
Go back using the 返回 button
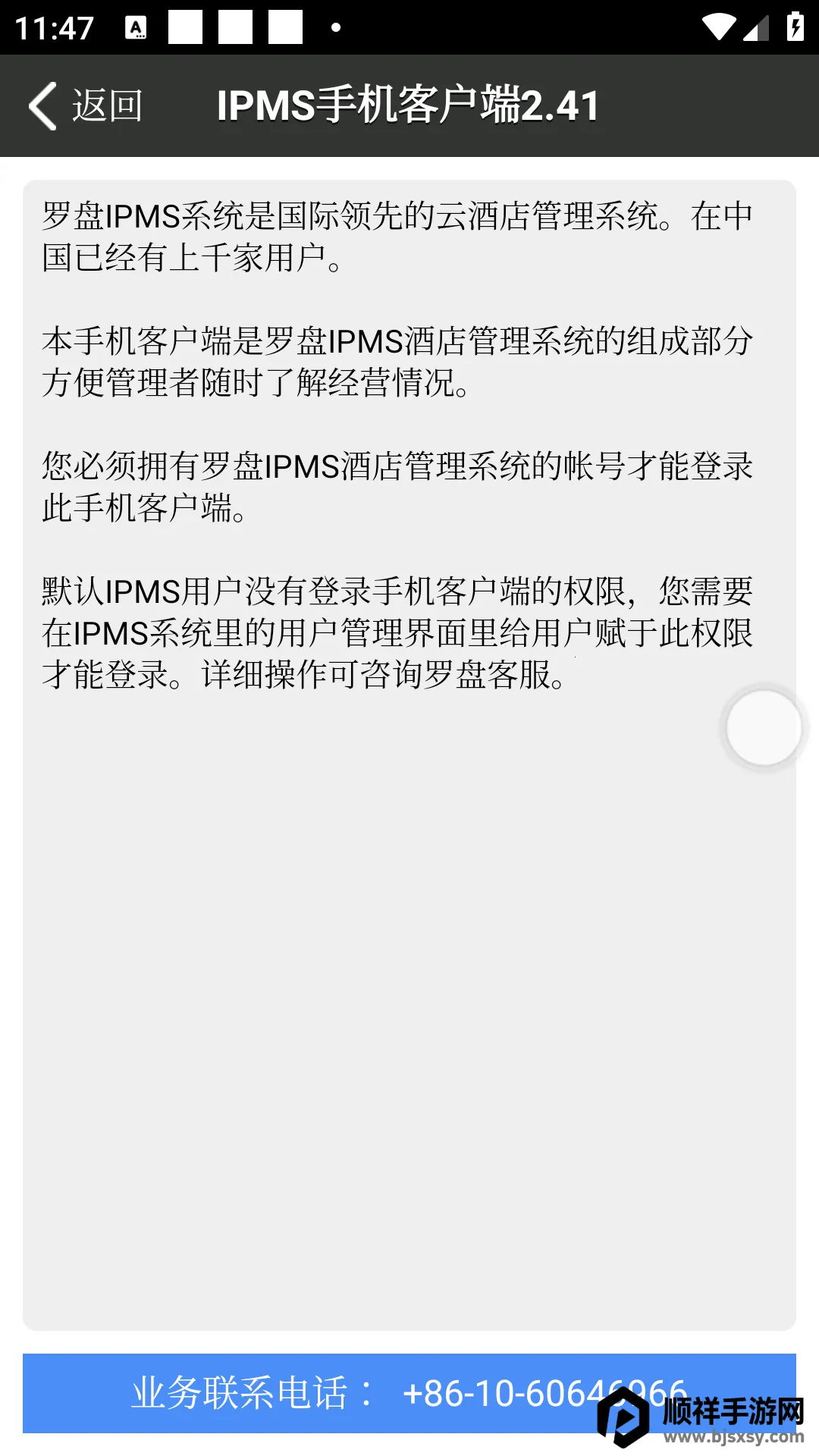[86, 106]
